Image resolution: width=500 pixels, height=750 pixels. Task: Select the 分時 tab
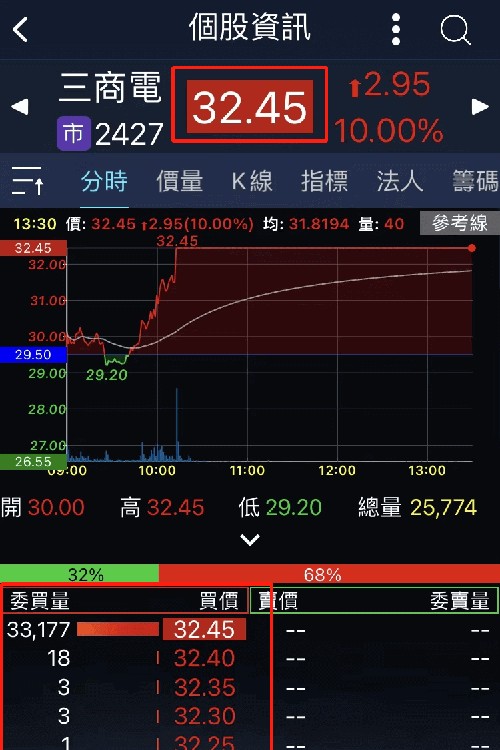click(x=104, y=181)
